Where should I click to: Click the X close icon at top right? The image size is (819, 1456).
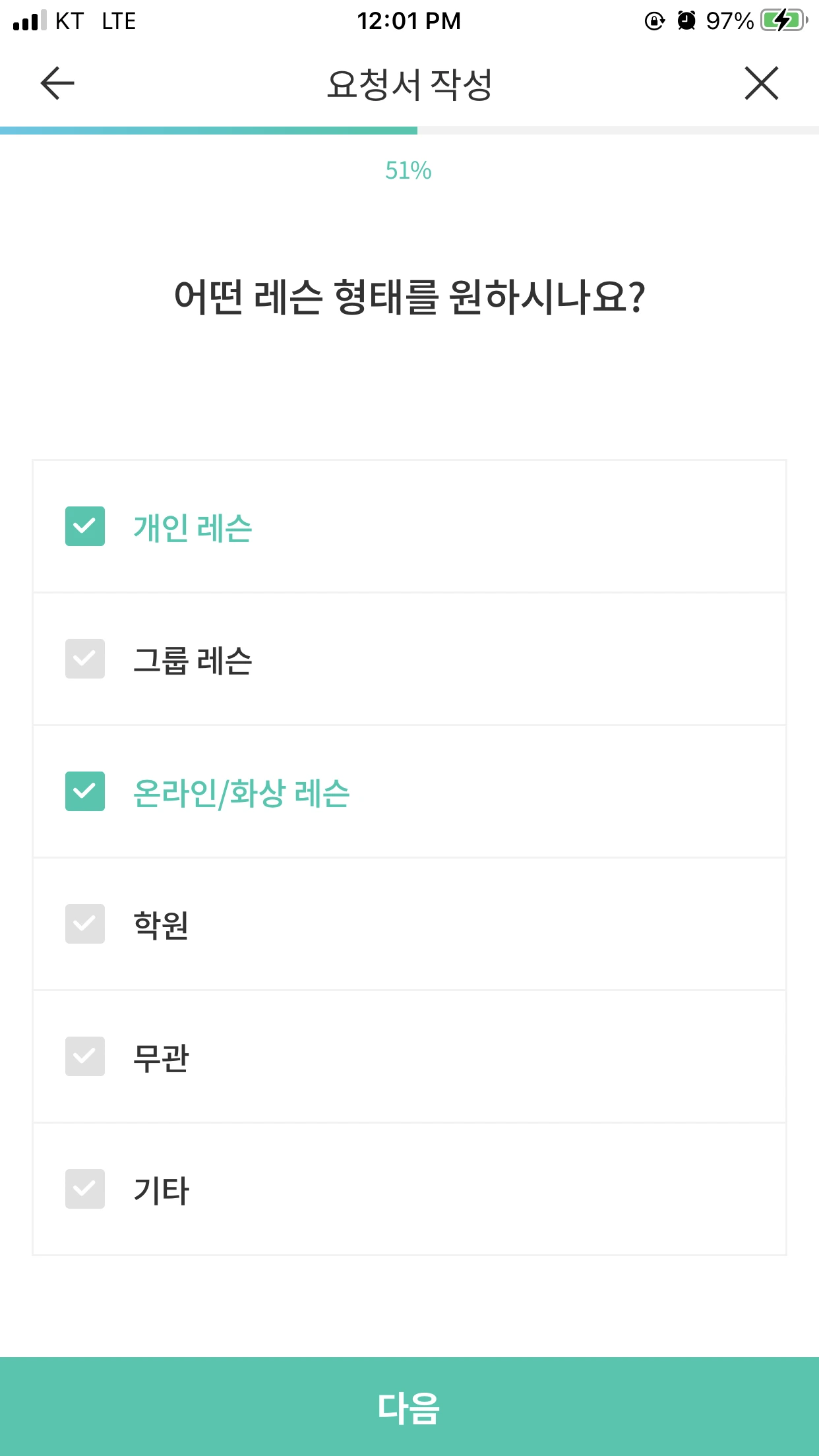click(x=762, y=83)
